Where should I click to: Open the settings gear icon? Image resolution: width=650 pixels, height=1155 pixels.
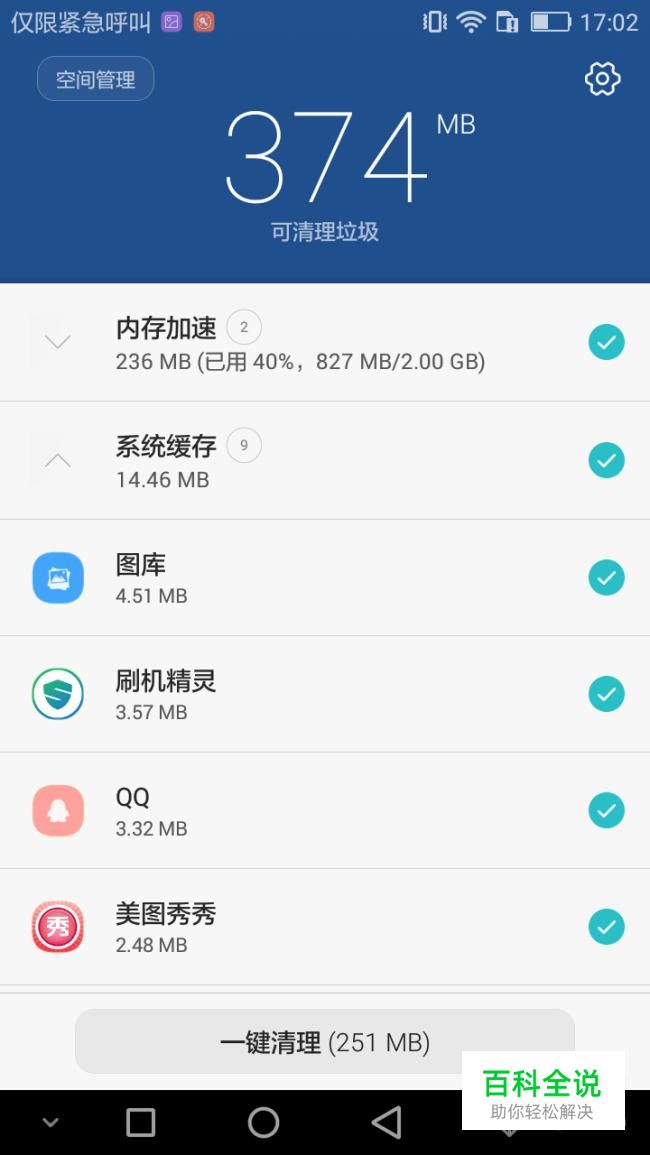pyautogui.click(x=602, y=79)
